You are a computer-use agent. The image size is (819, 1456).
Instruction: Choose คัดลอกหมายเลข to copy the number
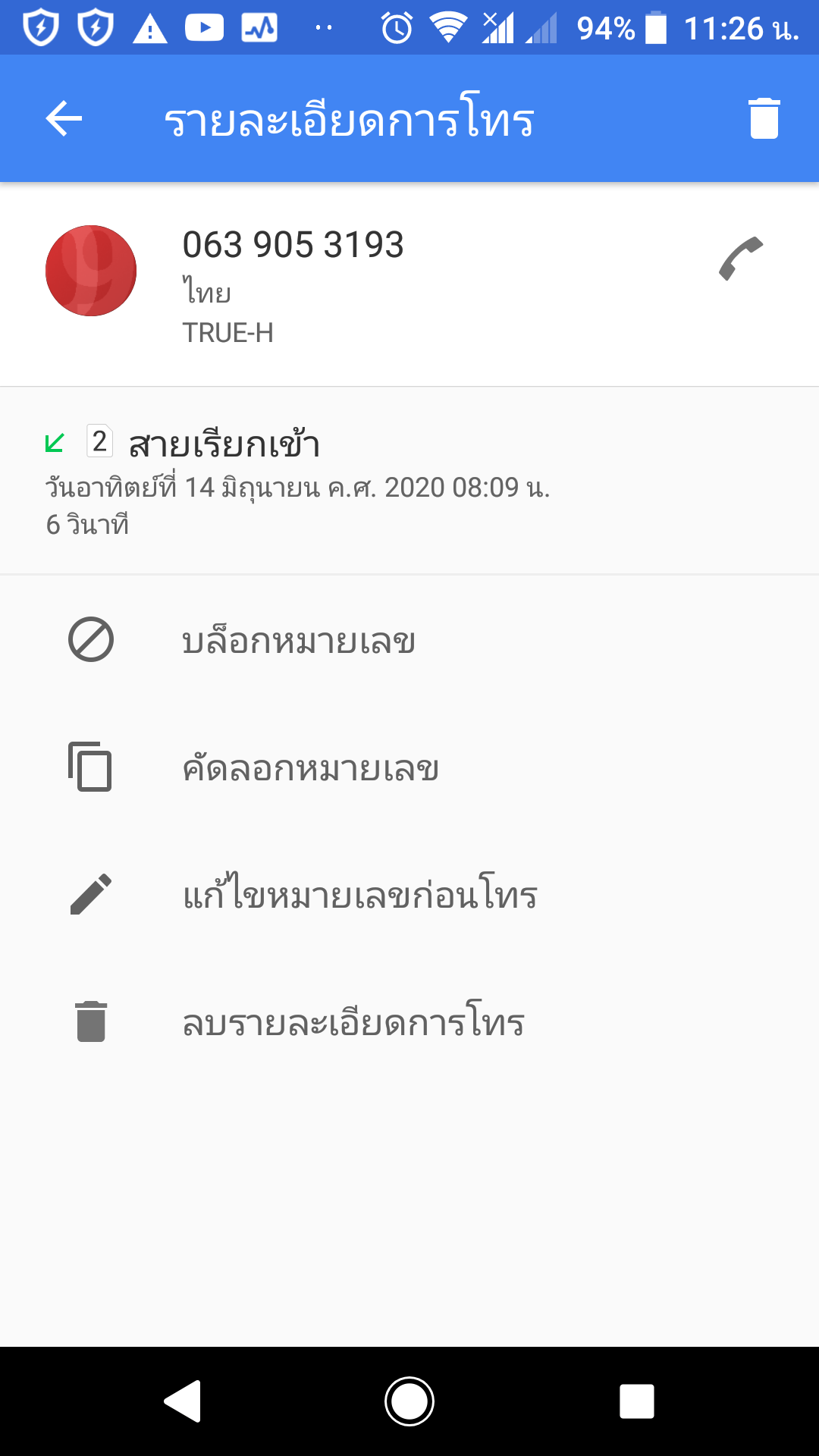point(310,768)
